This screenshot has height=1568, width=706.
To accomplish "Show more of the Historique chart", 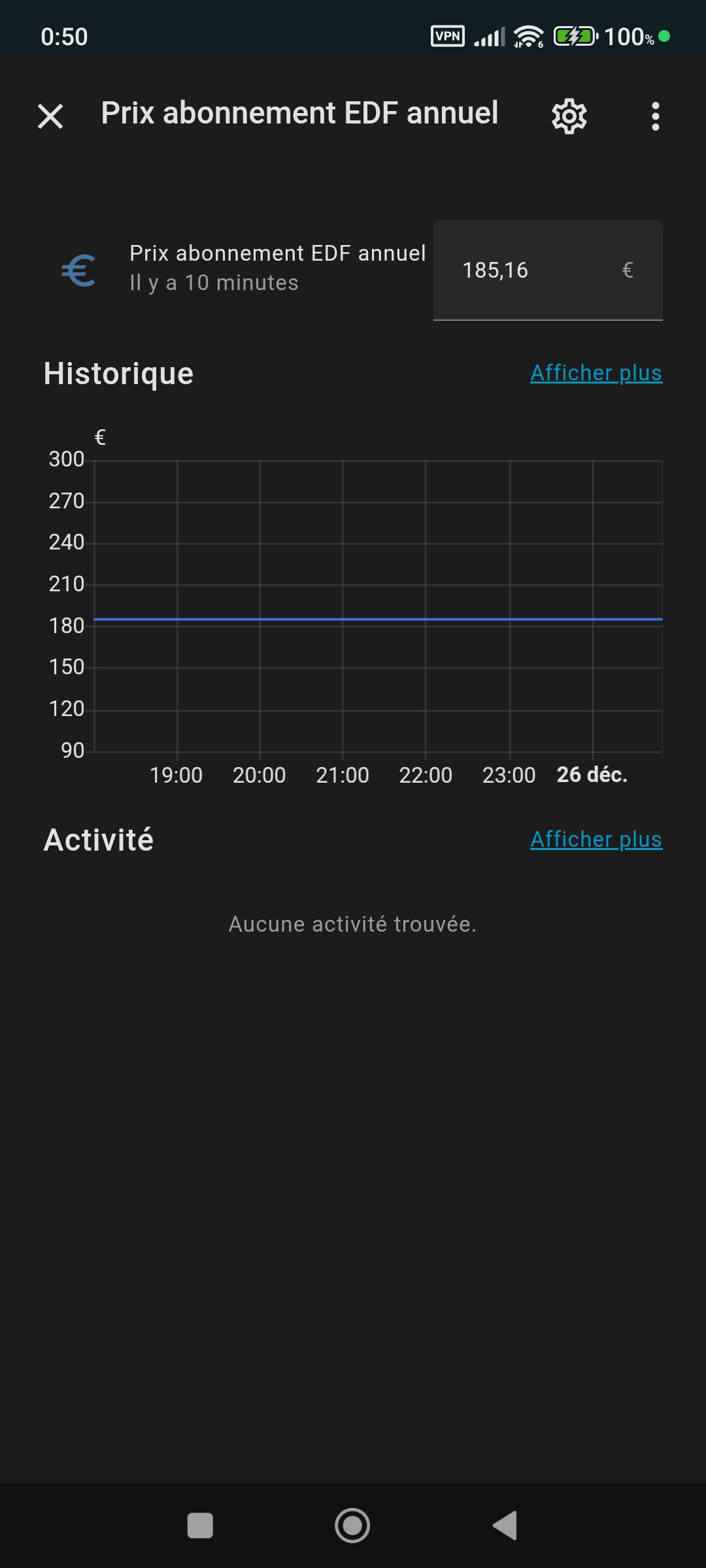I will pyautogui.click(x=596, y=373).
